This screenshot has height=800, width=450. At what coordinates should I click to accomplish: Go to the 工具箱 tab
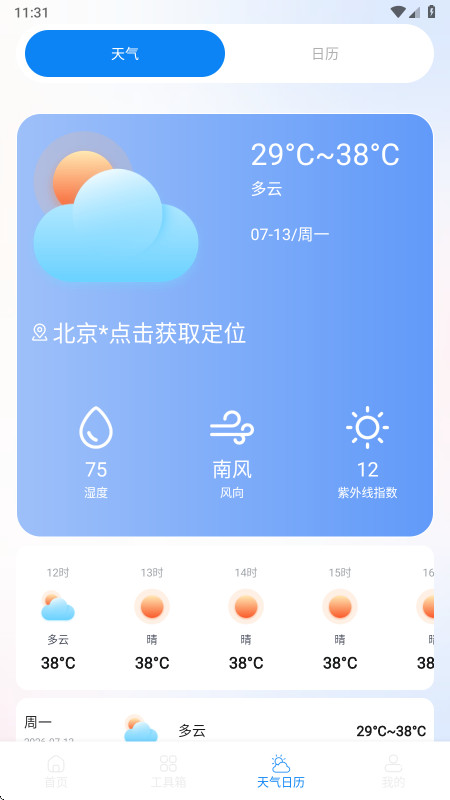pos(168,771)
